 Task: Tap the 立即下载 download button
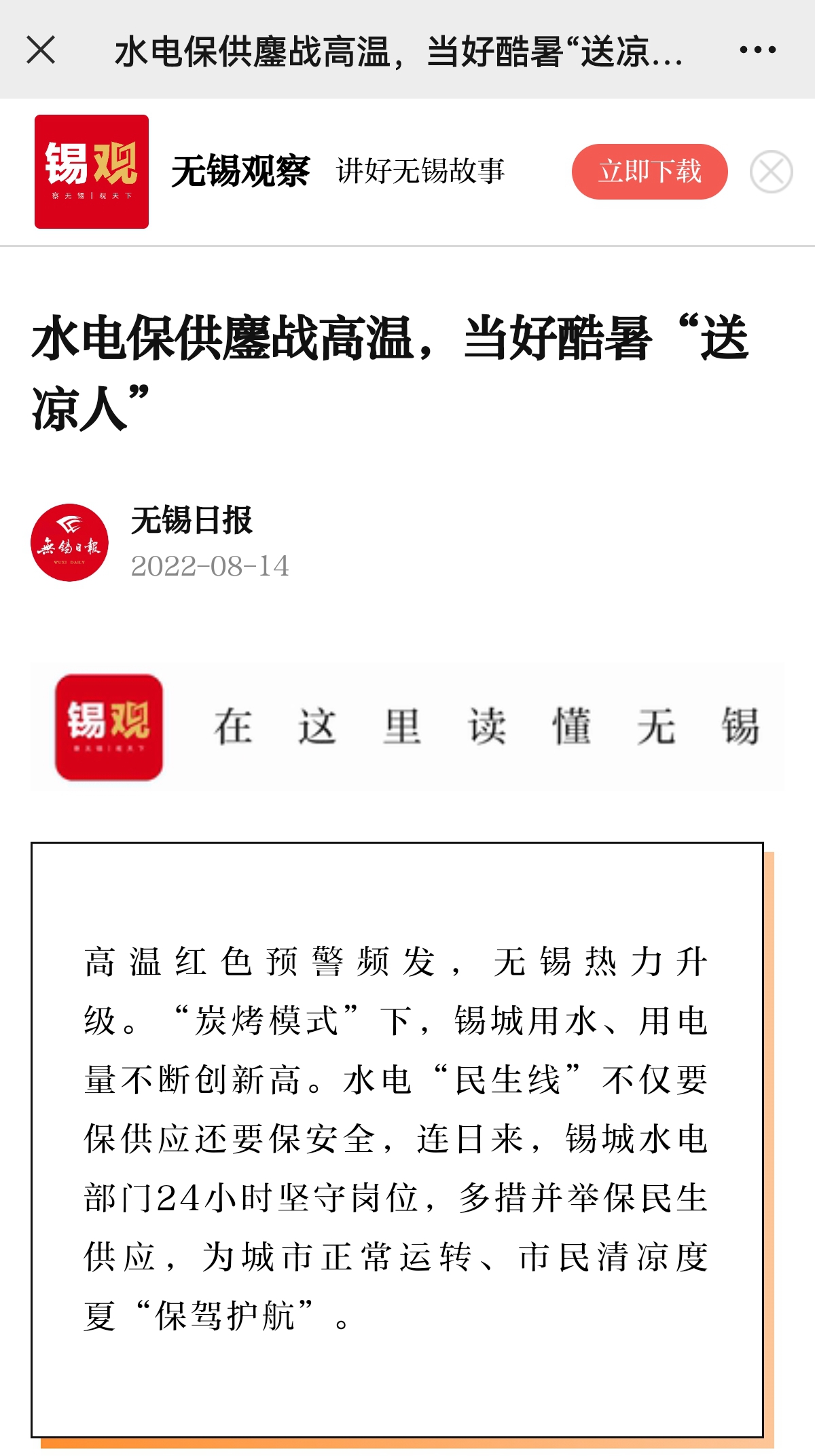point(649,171)
